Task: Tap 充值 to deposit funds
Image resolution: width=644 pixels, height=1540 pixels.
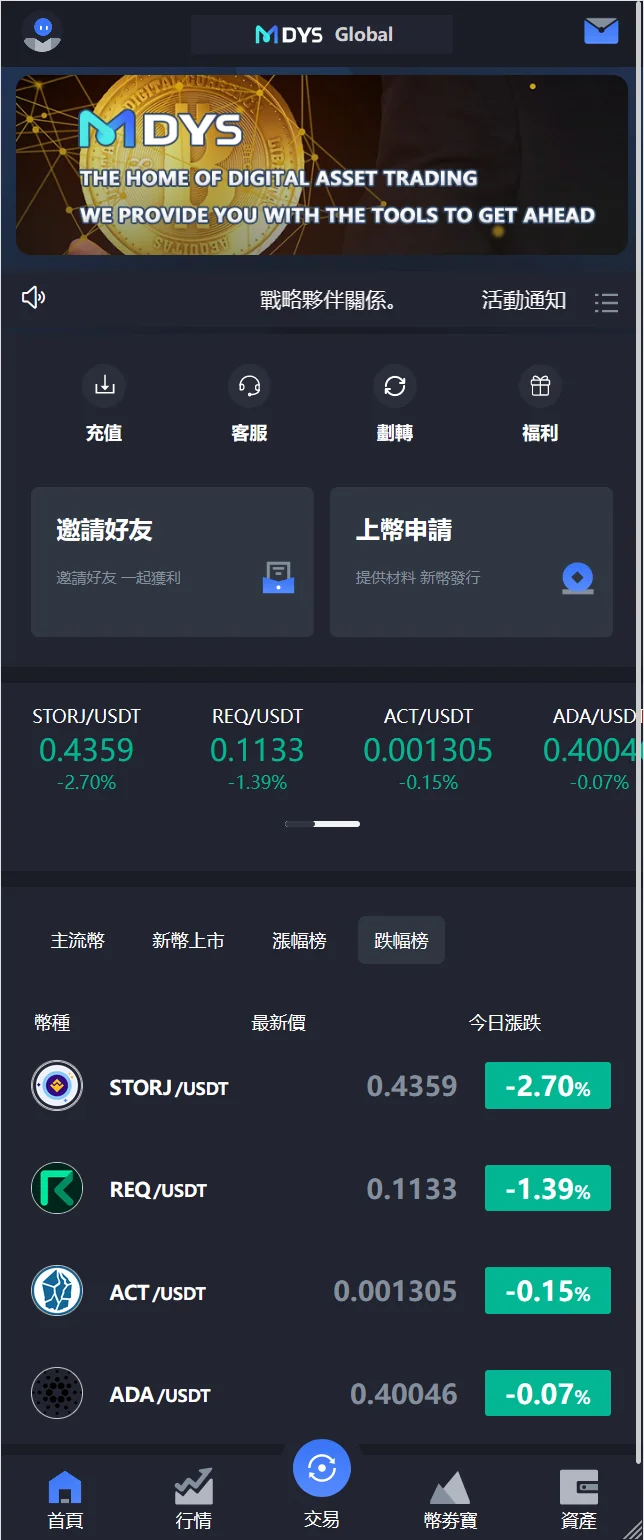Action: [x=104, y=405]
